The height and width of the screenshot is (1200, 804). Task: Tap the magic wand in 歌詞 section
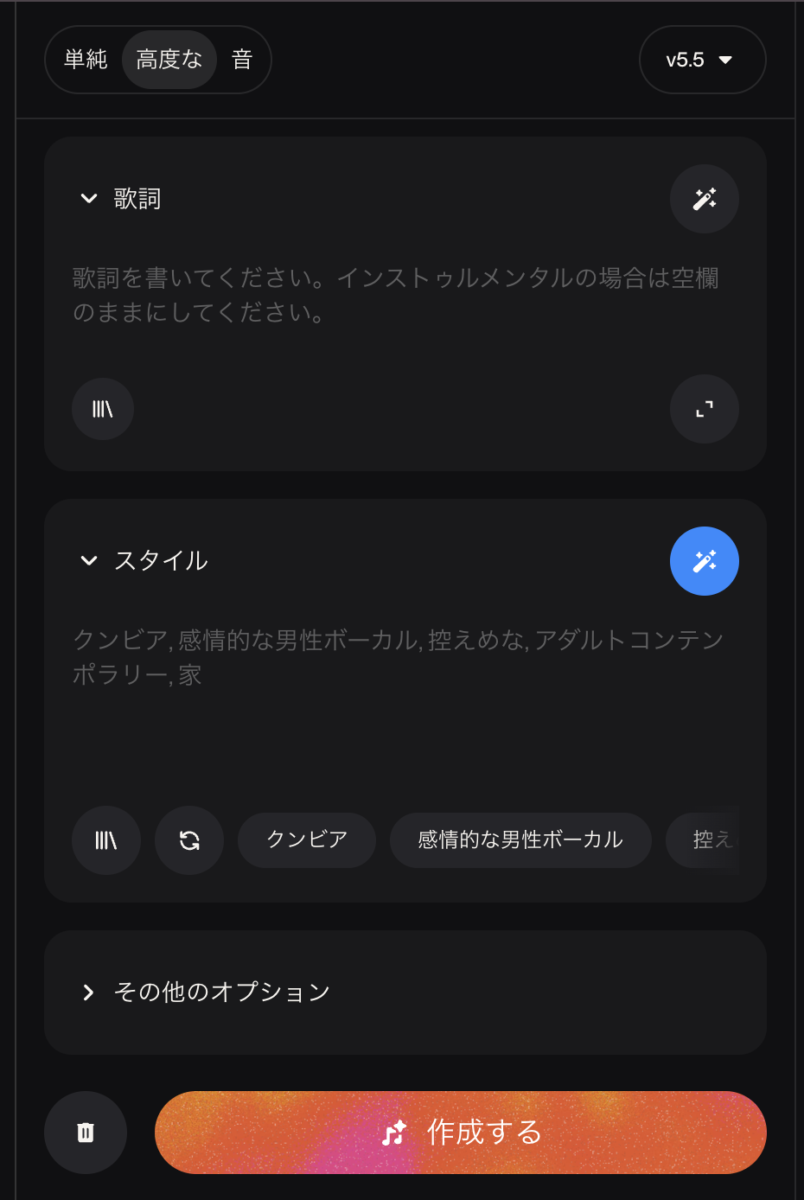[x=704, y=199]
